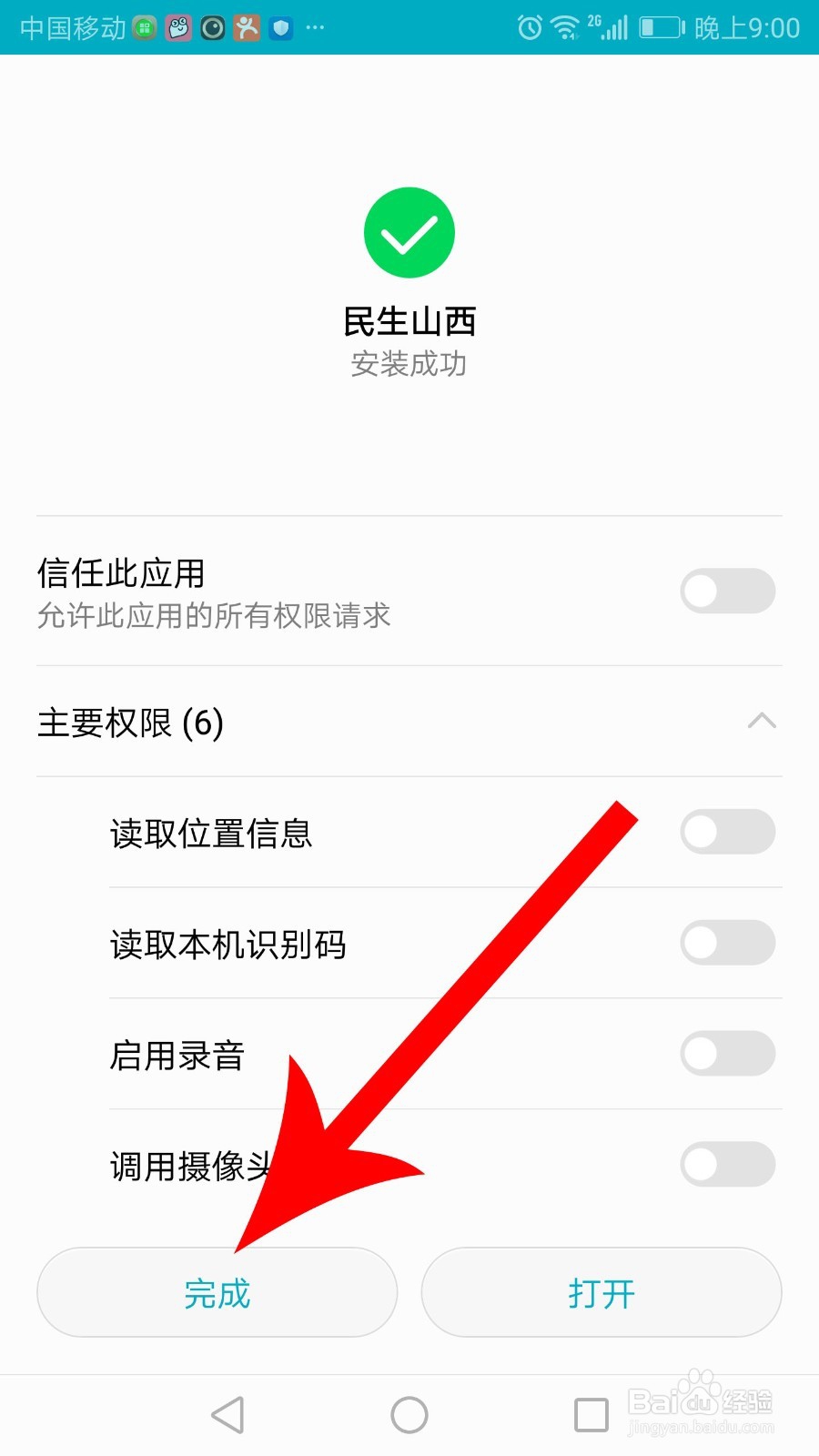The image size is (819, 1456).
Task: Tap the alarm clock status icon
Action: tap(528, 28)
